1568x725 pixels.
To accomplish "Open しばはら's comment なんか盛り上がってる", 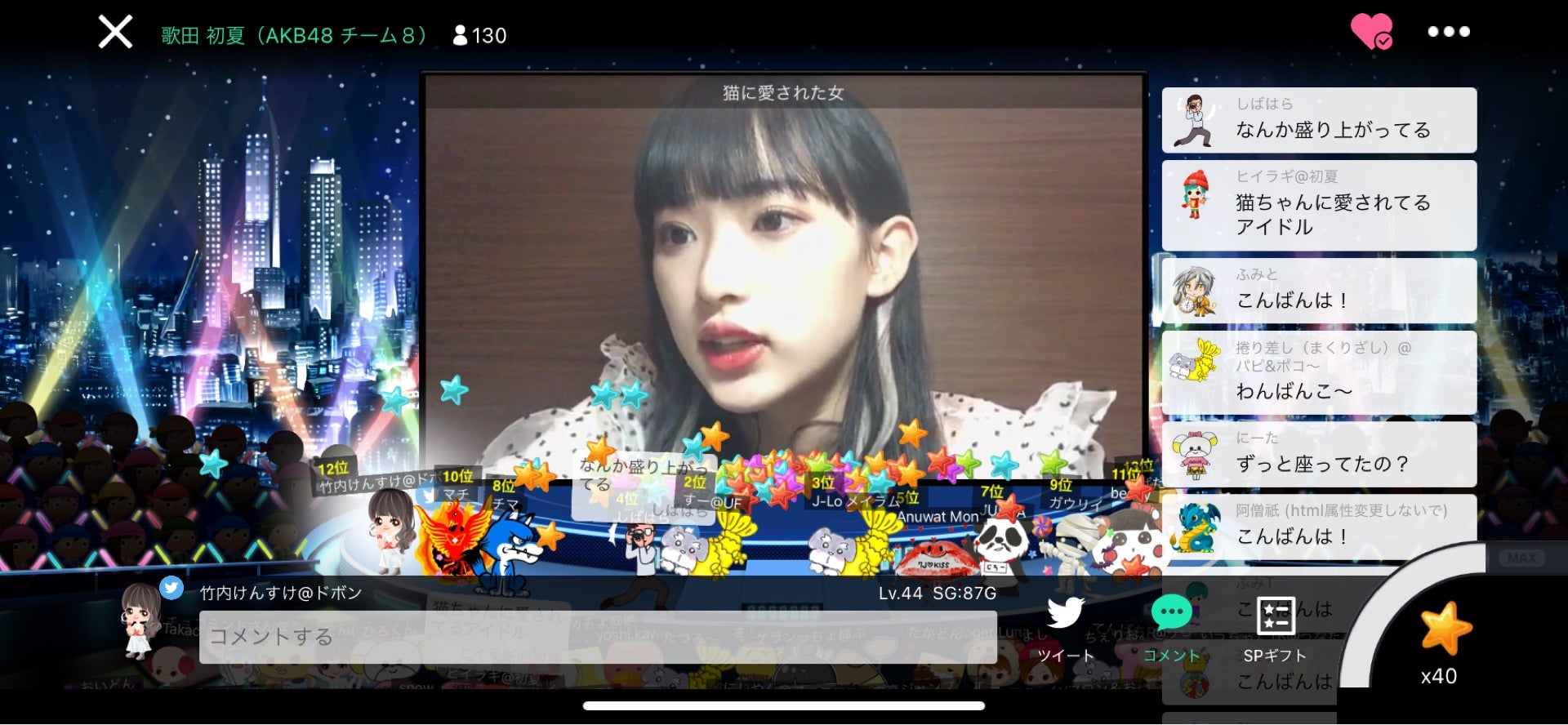I will [1318, 120].
